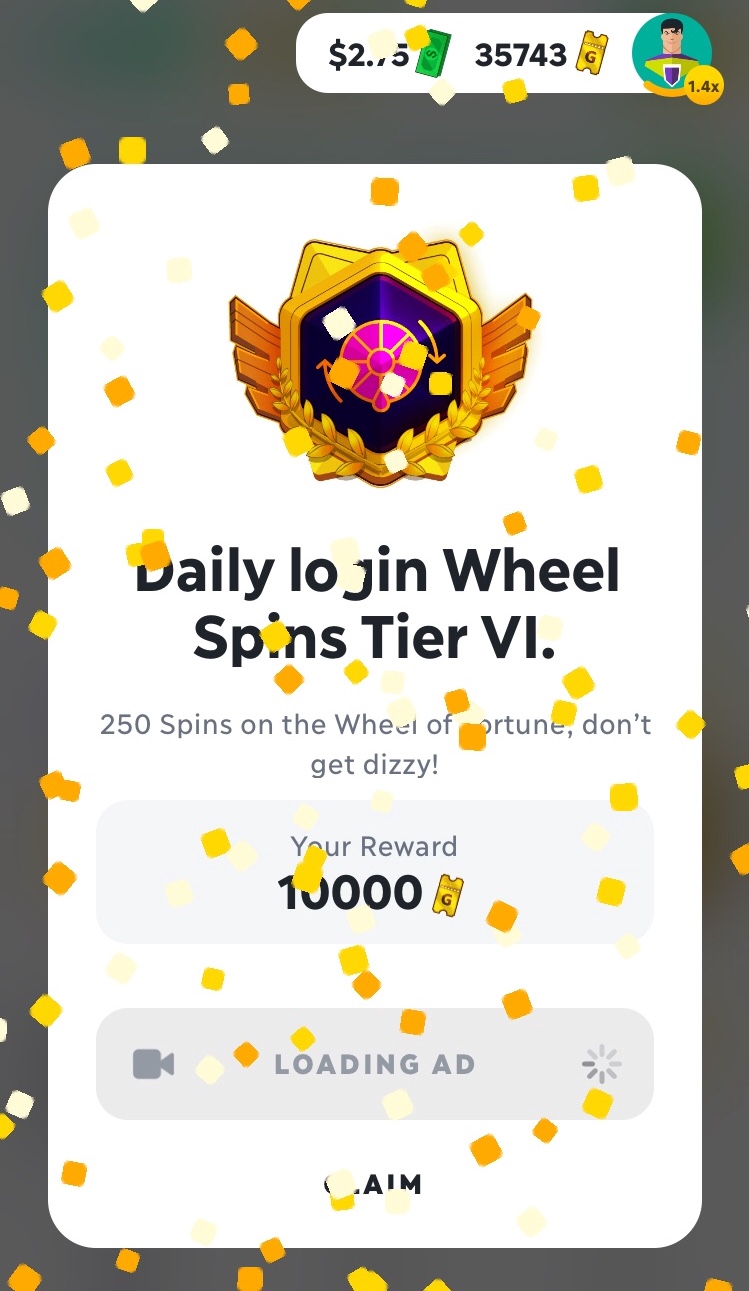Open the profile avatar with 1.4x badge
749x1291 pixels.
(x=672, y=53)
